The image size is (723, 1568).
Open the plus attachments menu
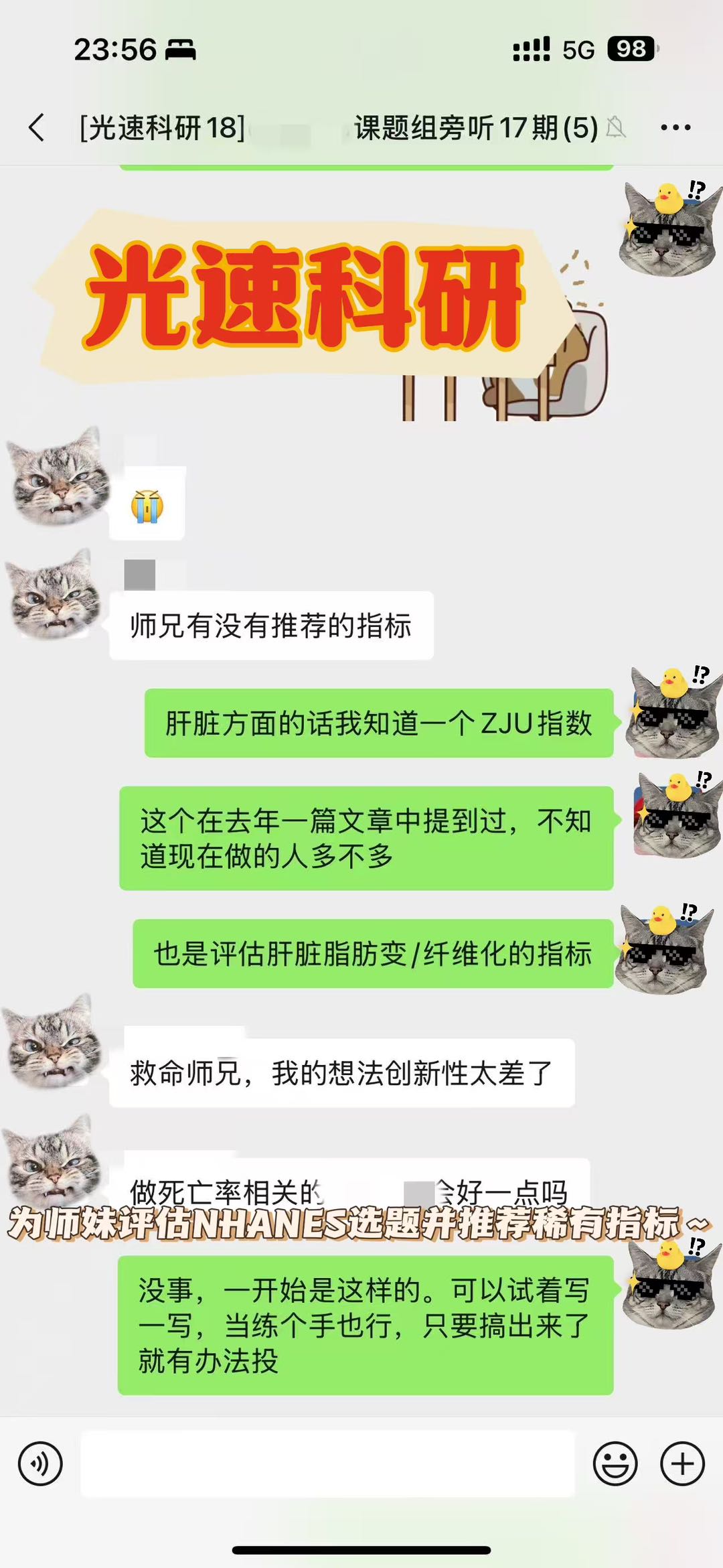(x=682, y=1464)
